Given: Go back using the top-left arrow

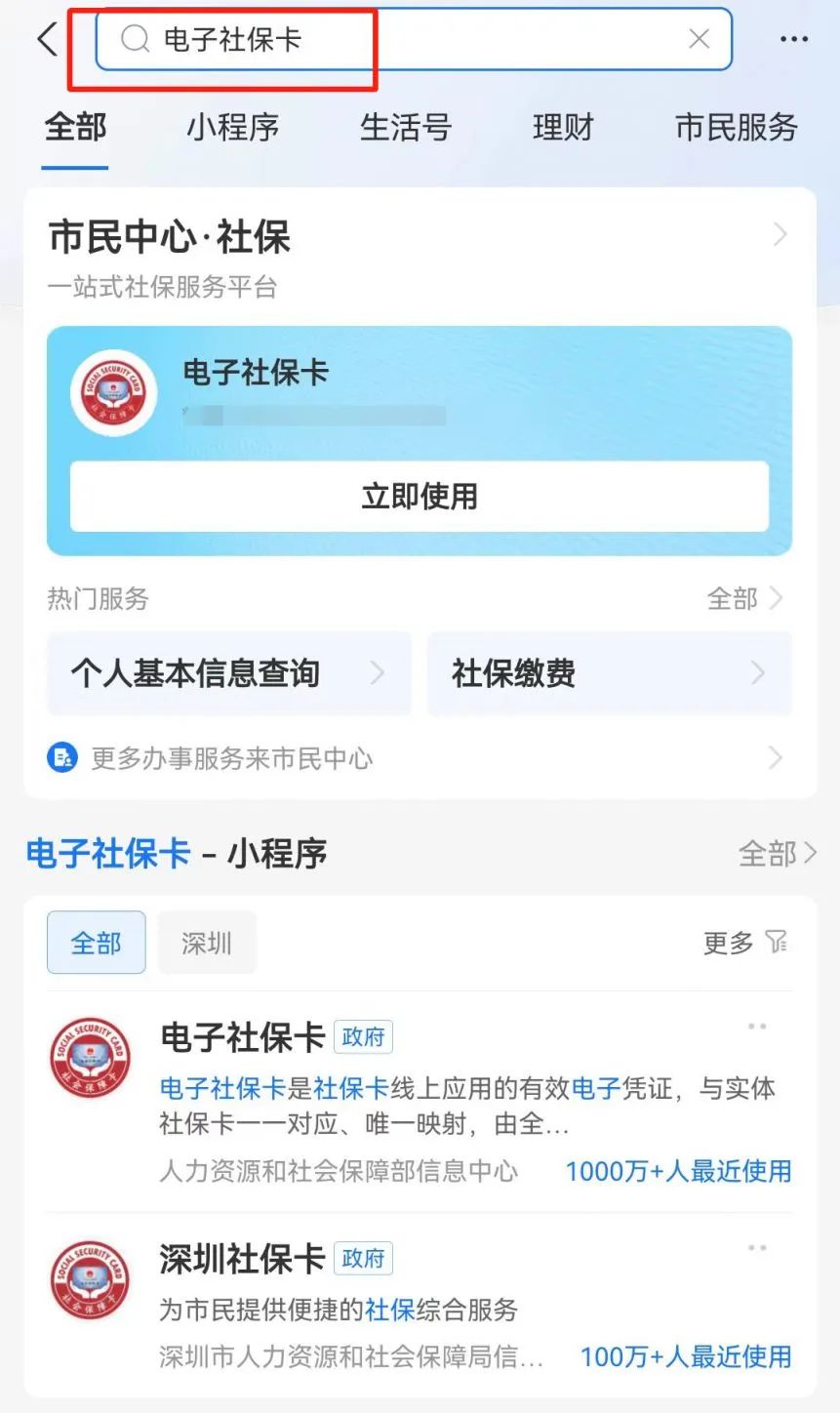Looking at the screenshot, I should pos(47,40).
